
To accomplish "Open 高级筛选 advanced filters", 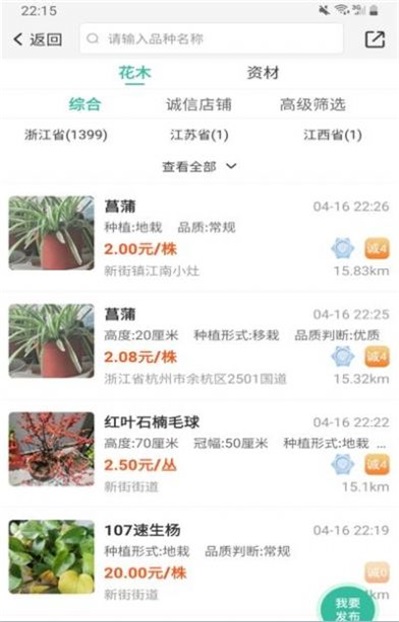I will tap(313, 105).
